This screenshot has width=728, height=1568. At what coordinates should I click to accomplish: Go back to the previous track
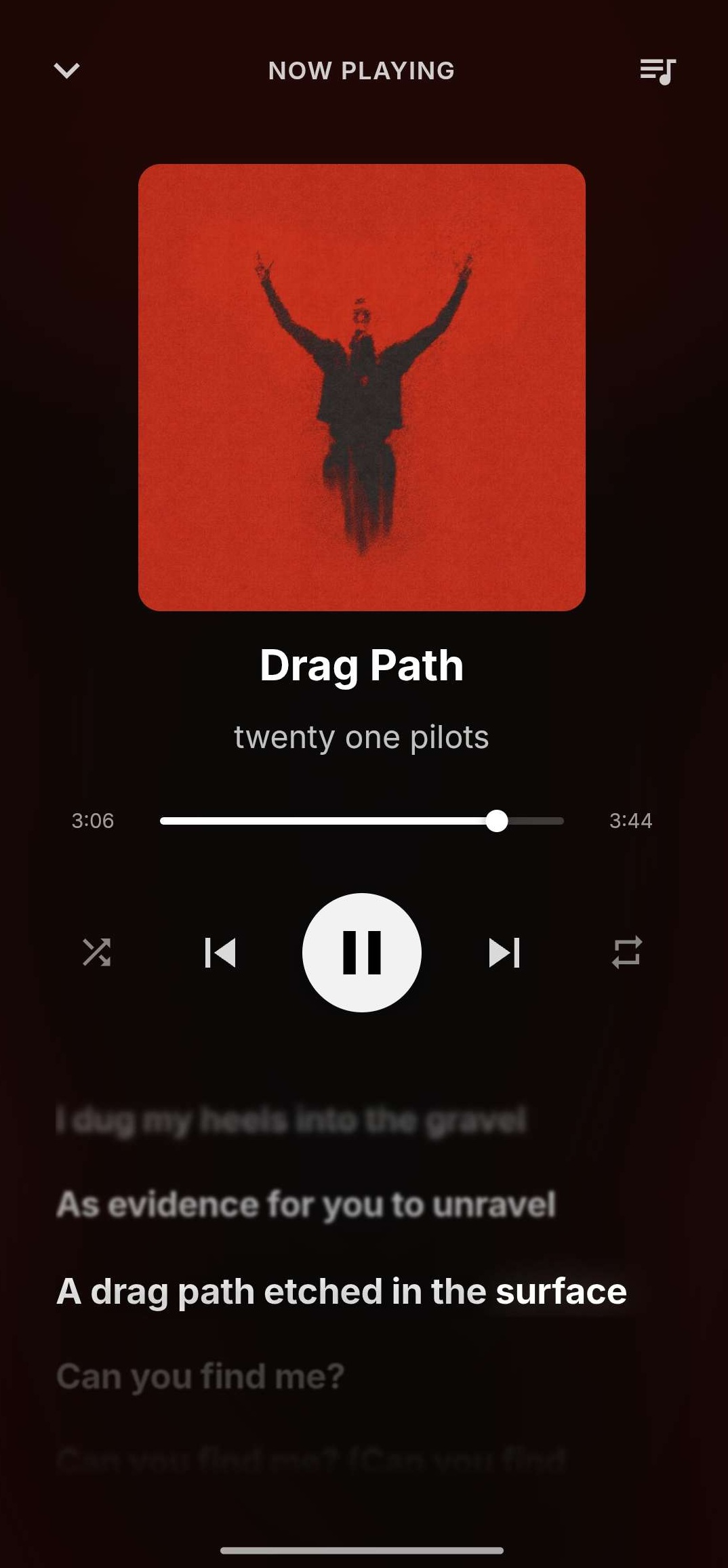220,952
